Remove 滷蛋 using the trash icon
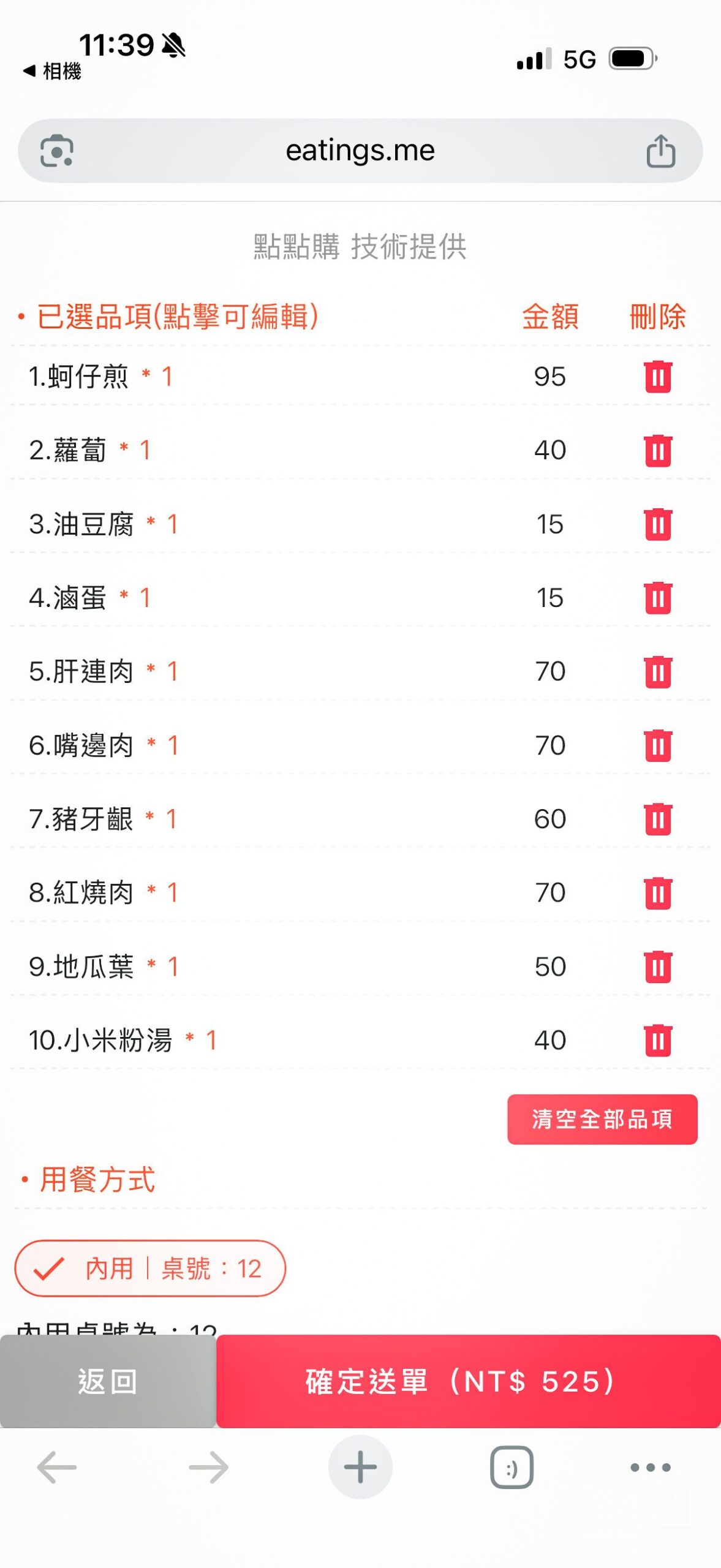721x1568 pixels. click(x=657, y=598)
